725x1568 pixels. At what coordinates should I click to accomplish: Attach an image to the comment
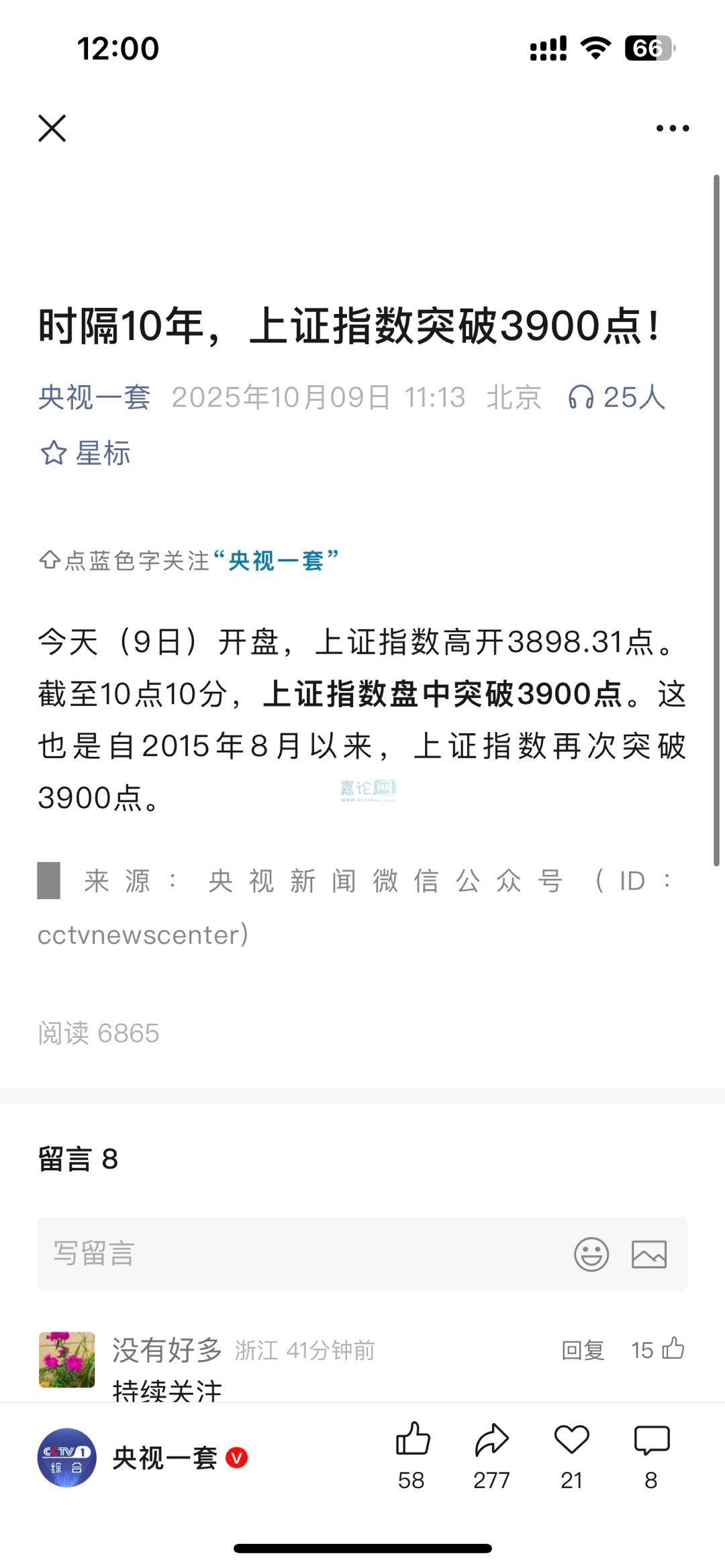[649, 1253]
